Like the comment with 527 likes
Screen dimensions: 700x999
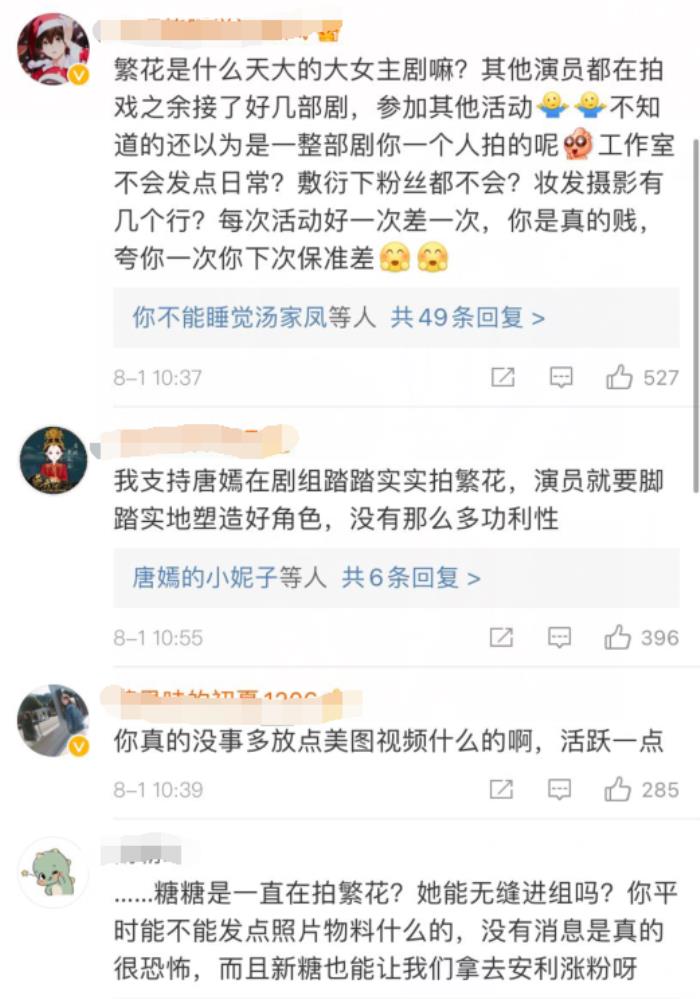point(620,378)
